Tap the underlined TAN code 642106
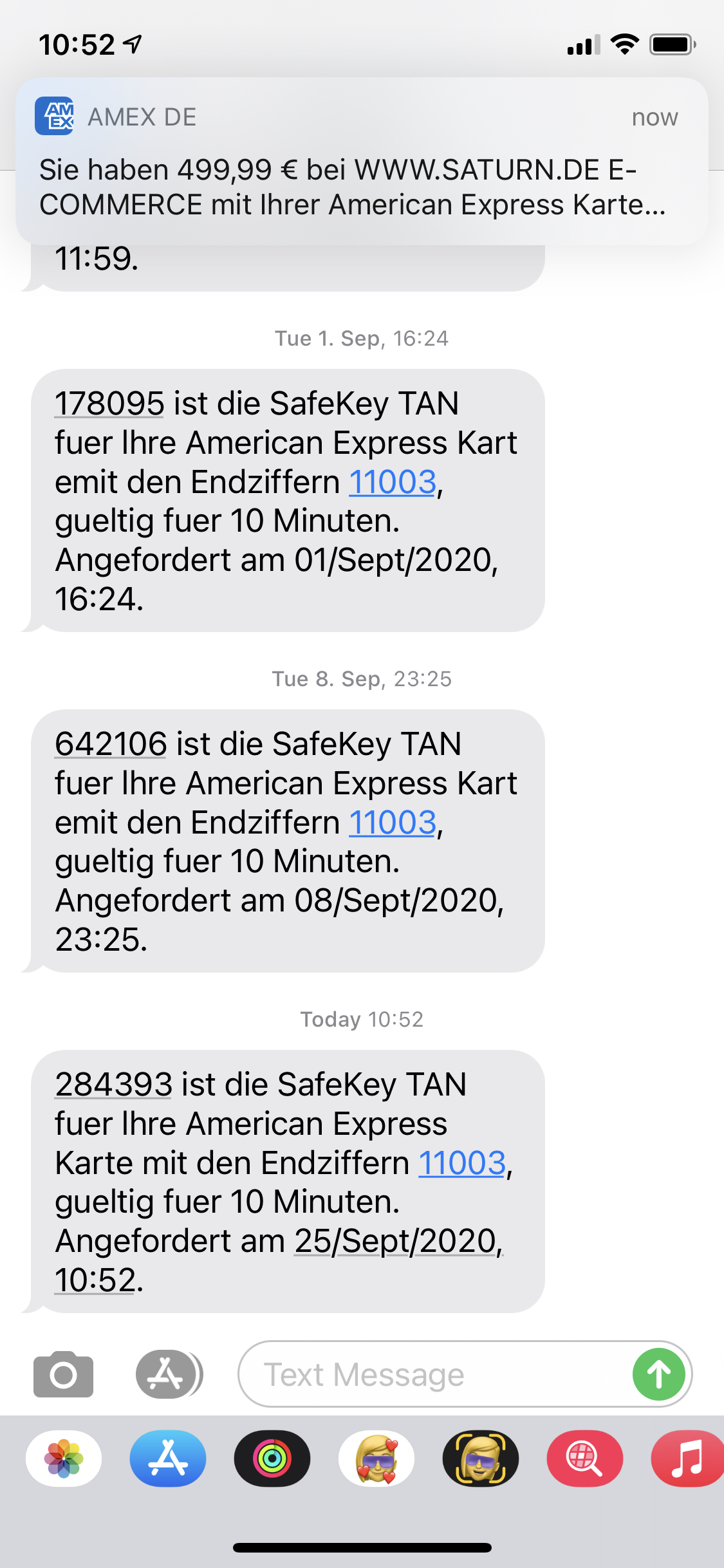The height and width of the screenshot is (1568, 724). pos(111,745)
